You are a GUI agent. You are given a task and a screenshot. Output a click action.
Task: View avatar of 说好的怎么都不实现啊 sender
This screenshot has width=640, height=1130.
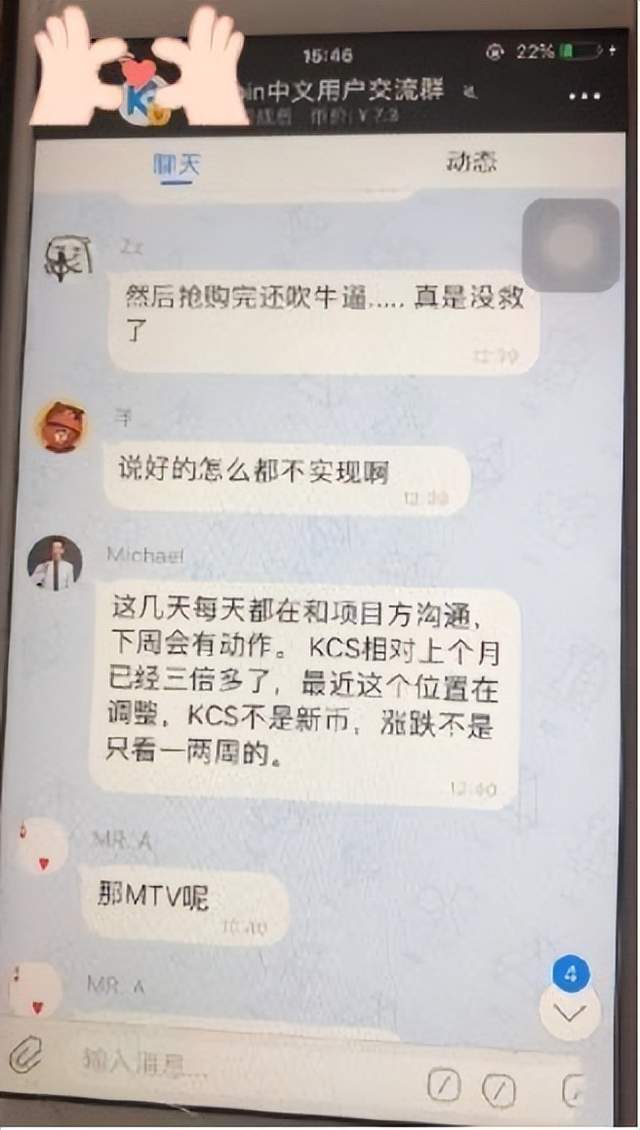(x=63, y=427)
